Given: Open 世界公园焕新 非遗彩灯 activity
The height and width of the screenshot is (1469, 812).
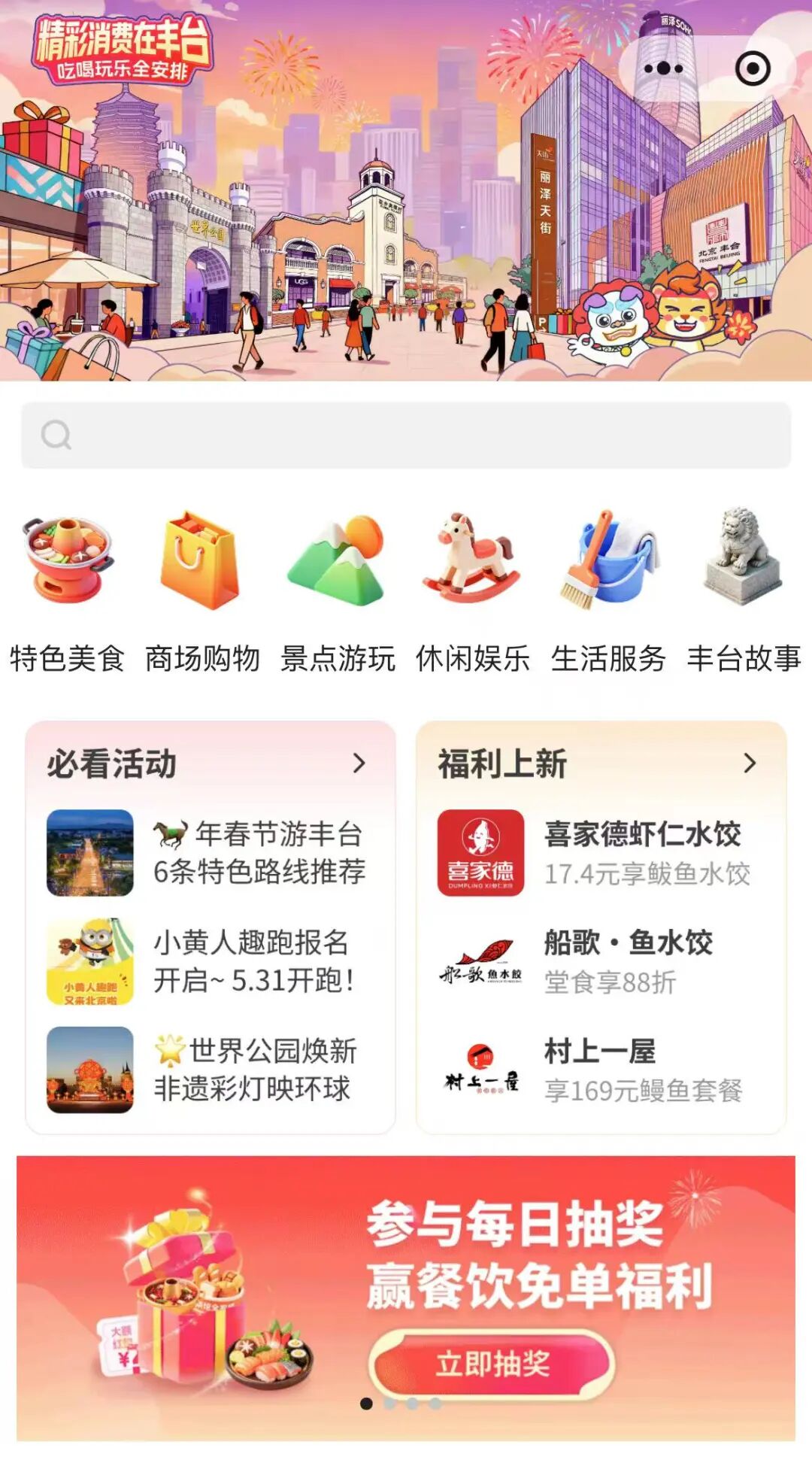Looking at the screenshot, I should tap(211, 1070).
